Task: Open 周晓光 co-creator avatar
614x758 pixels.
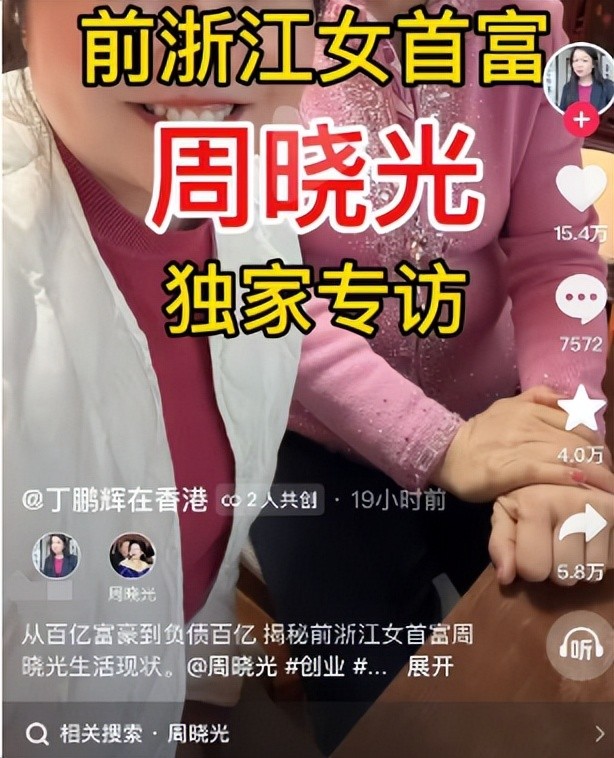Action: (132, 557)
